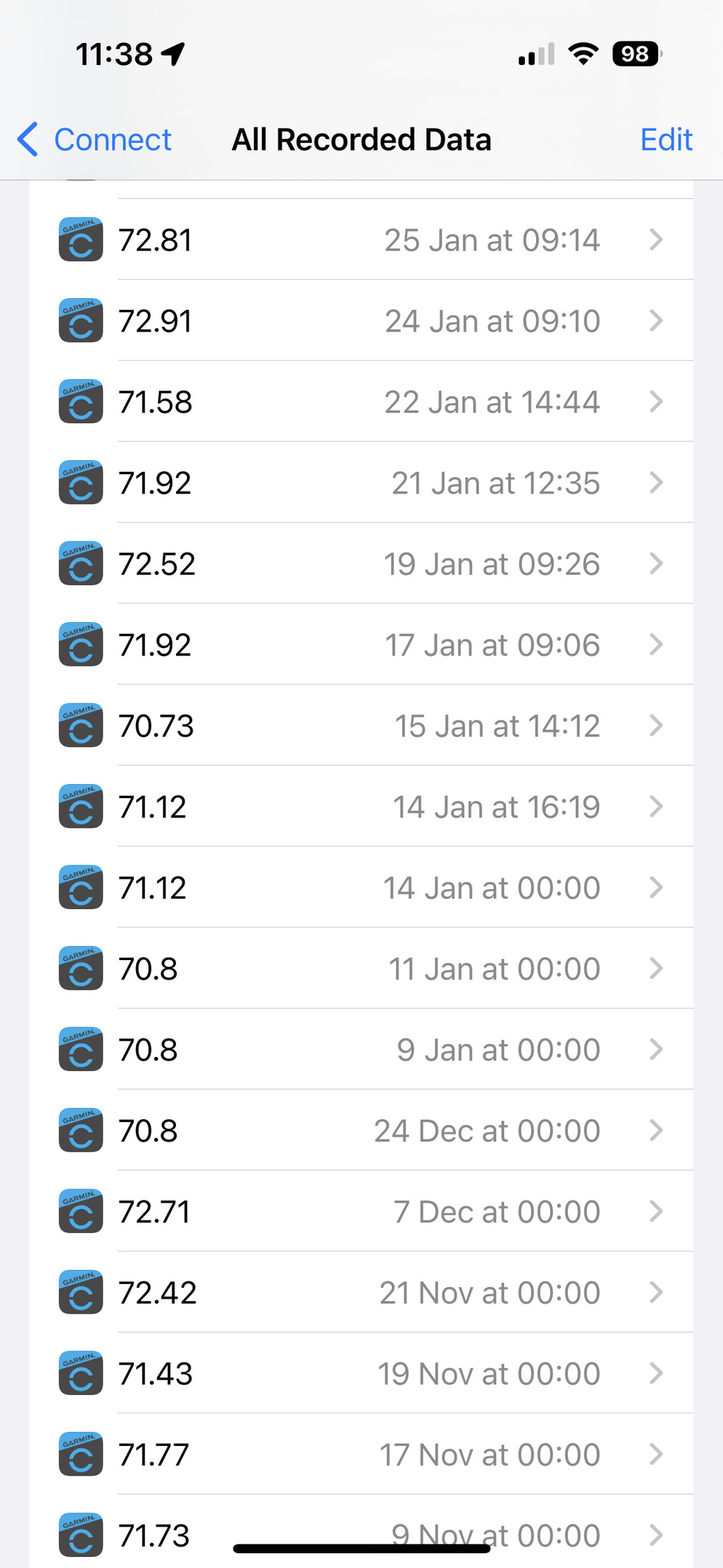Screen dimensions: 723x1568
Task: Open the 71.12 entry from 14 Jan 00:00
Action: (361, 888)
